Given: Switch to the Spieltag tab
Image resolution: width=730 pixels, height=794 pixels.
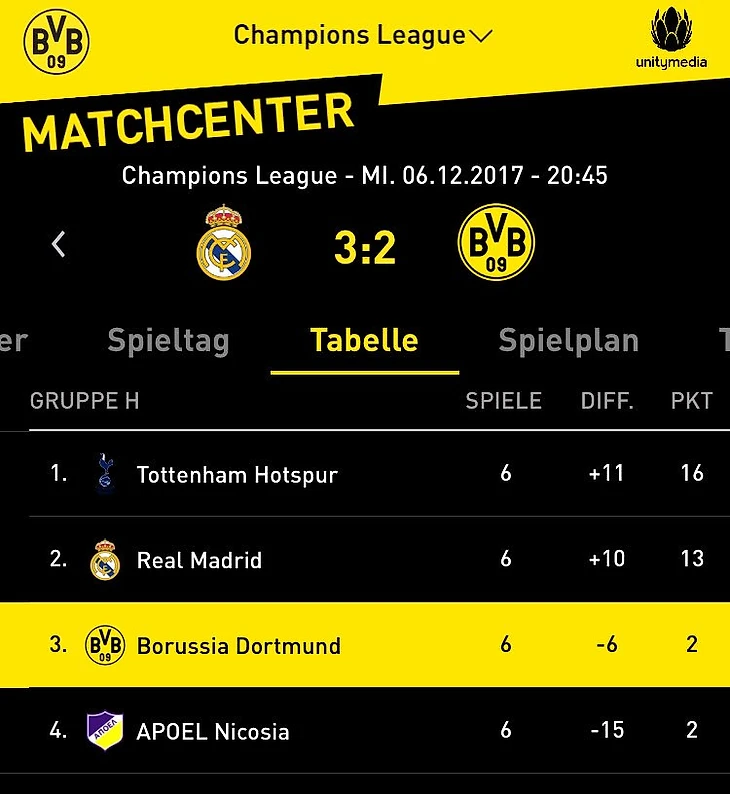Looking at the screenshot, I should pyautogui.click(x=168, y=341).
